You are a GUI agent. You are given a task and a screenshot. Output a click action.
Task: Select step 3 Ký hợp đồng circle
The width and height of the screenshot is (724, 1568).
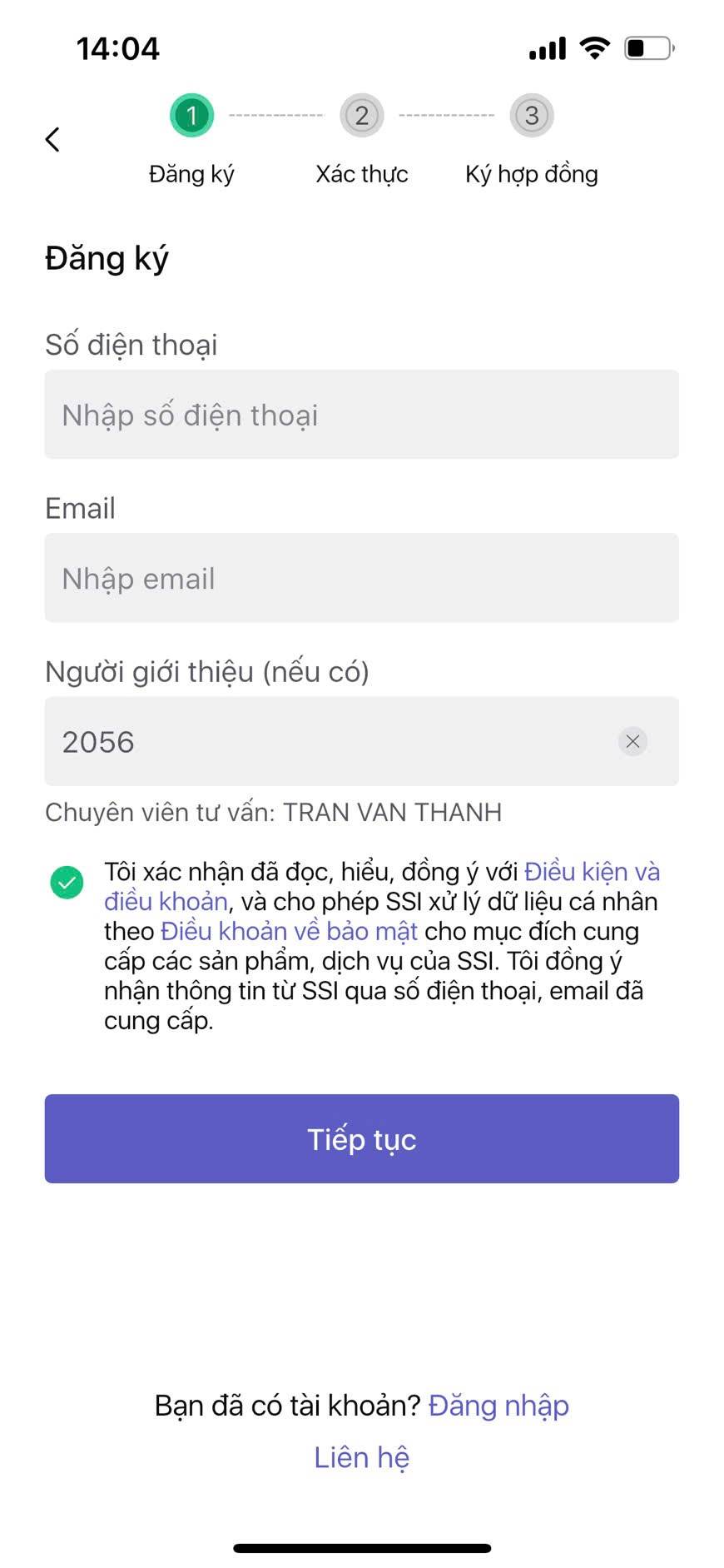pos(531,116)
